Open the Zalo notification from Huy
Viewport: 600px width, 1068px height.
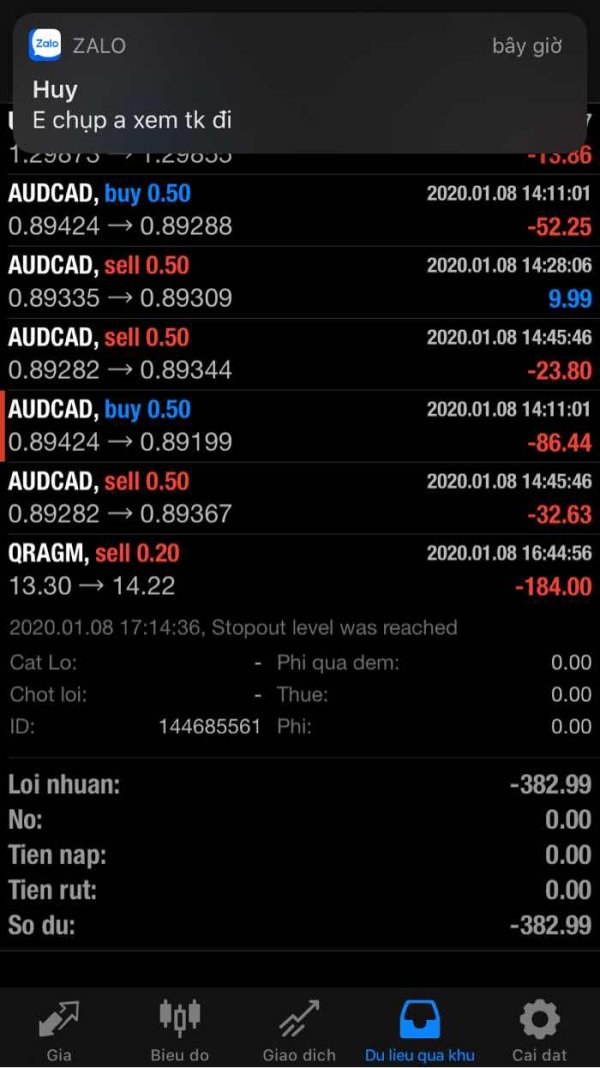point(300,83)
